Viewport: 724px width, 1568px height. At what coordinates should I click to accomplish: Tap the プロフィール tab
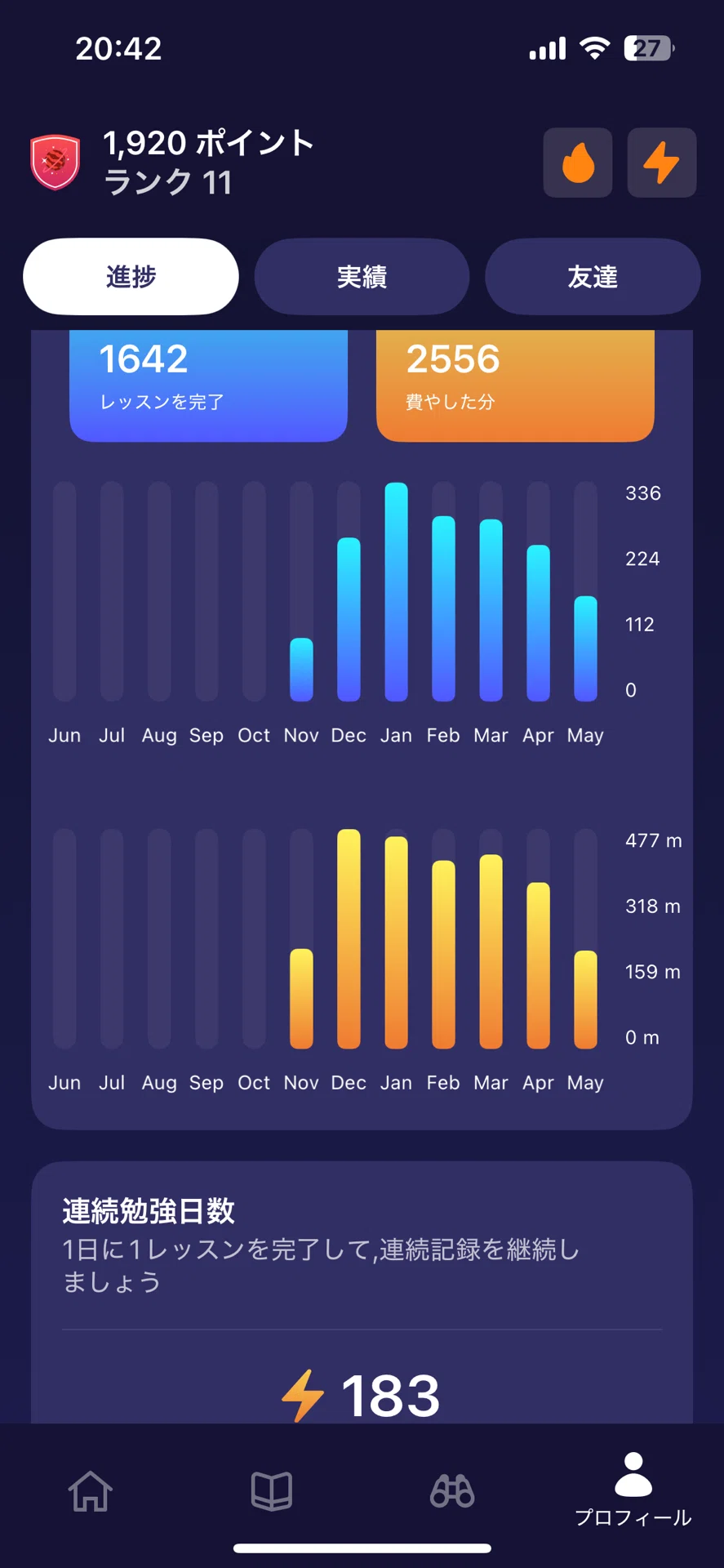click(633, 1490)
